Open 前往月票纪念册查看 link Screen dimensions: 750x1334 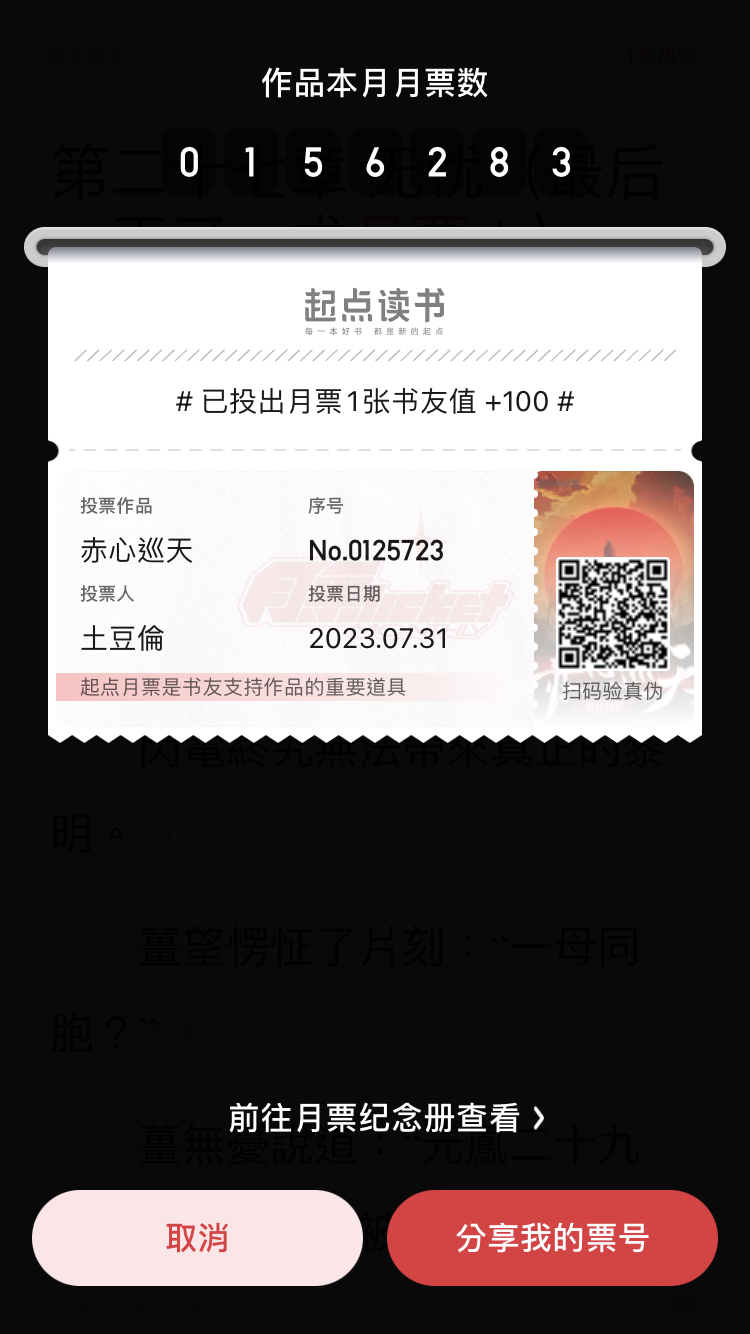click(x=387, y=1117)
